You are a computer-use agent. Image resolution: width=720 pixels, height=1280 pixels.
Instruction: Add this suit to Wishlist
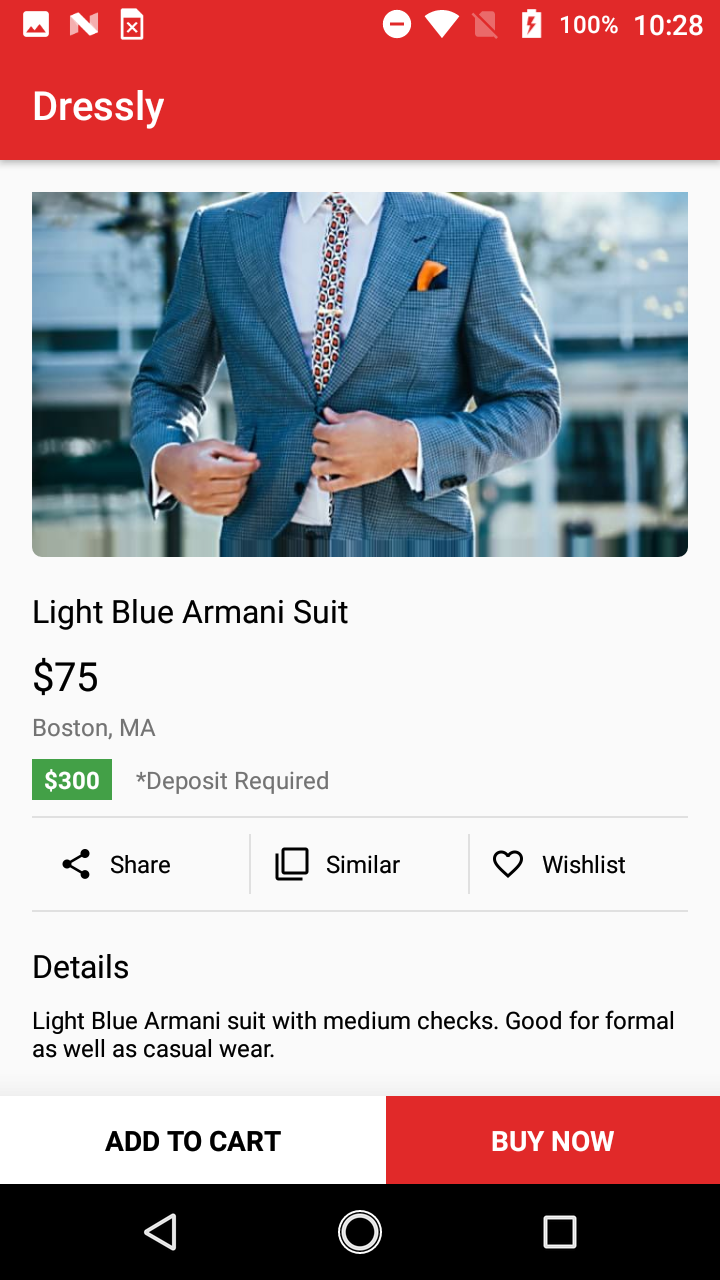pos(559,864)
